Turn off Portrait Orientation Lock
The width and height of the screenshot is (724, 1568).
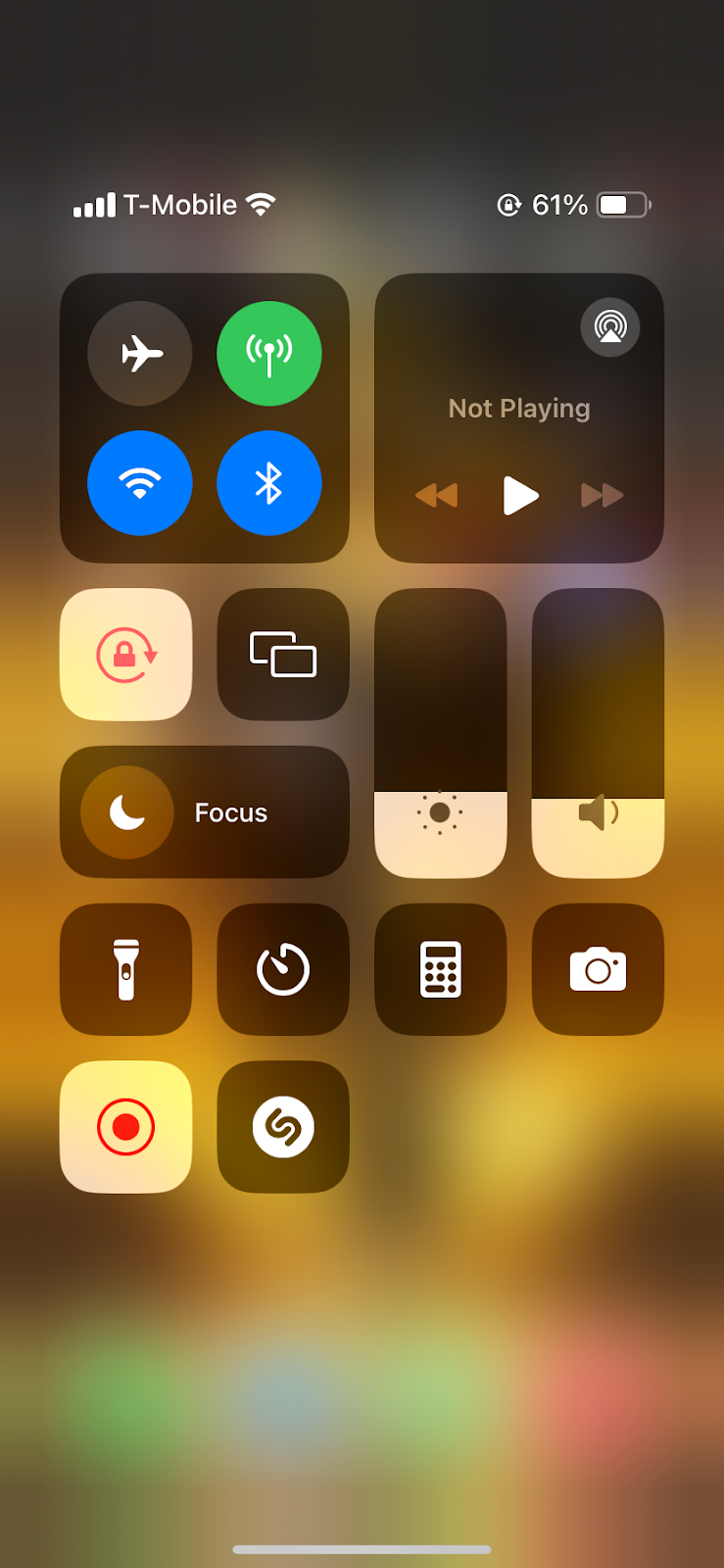[126, 655]
